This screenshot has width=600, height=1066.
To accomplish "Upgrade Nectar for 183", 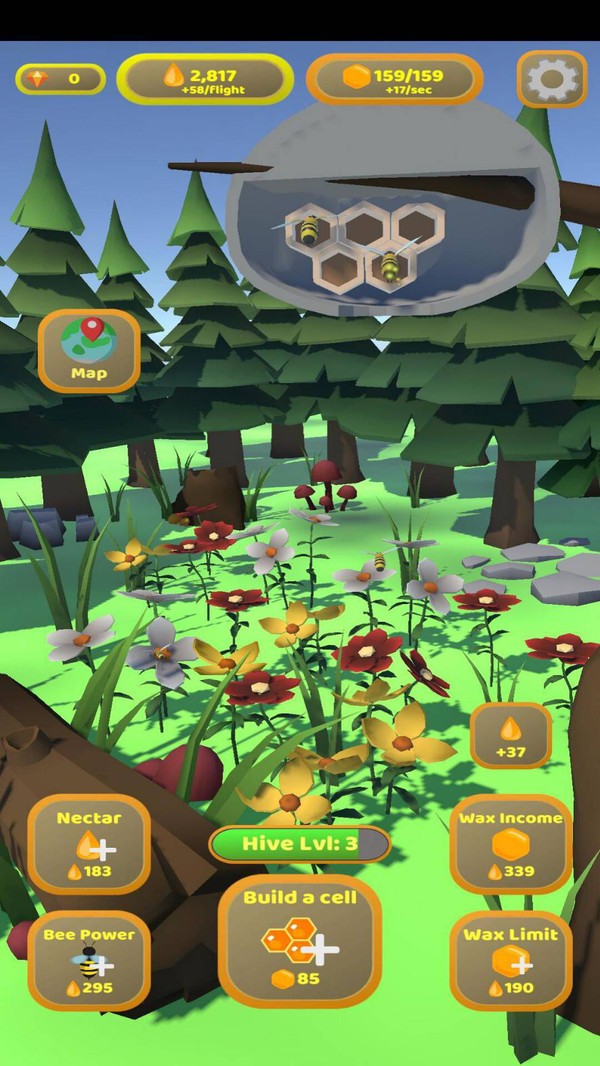I will tap(89, 844).
